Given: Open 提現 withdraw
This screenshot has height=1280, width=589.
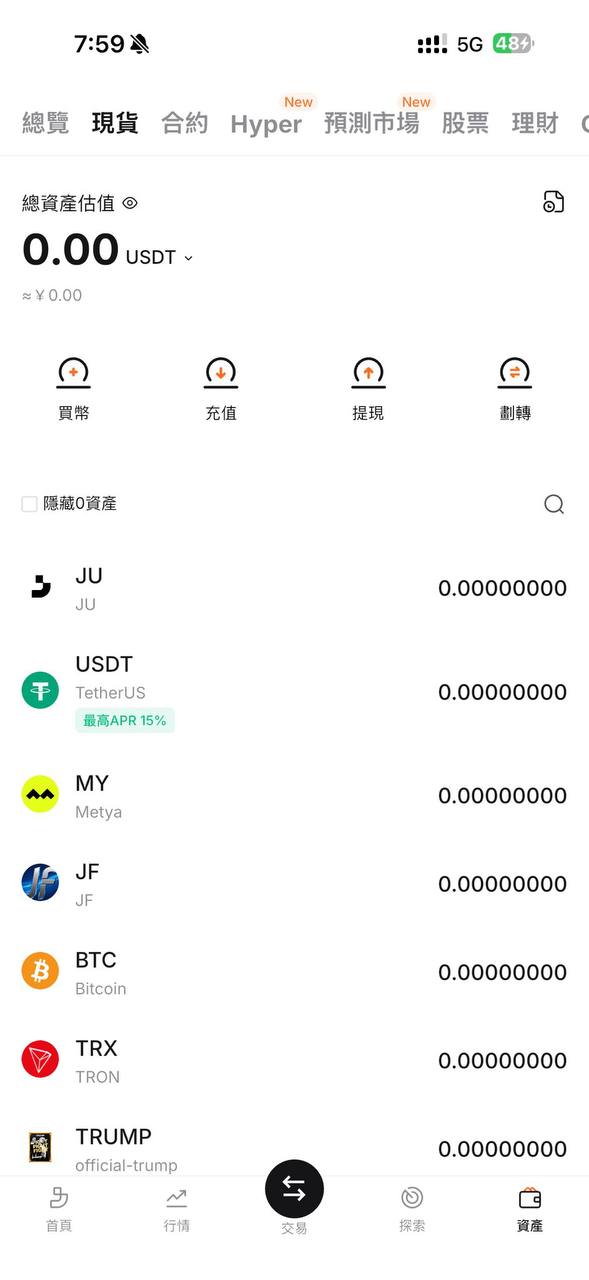Looking at the screenshot, I should (x=368, y=389).
